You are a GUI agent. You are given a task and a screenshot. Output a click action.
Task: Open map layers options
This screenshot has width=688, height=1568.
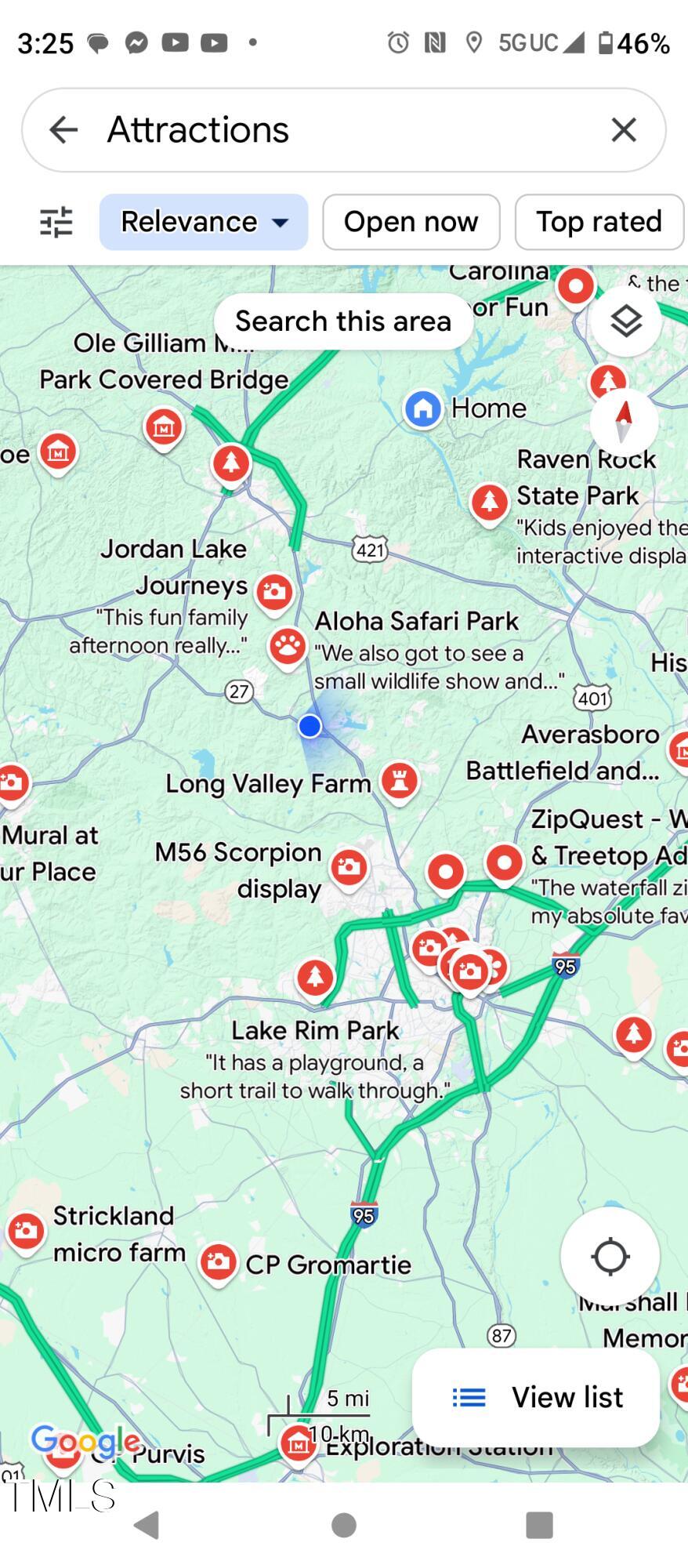[625, 321]
